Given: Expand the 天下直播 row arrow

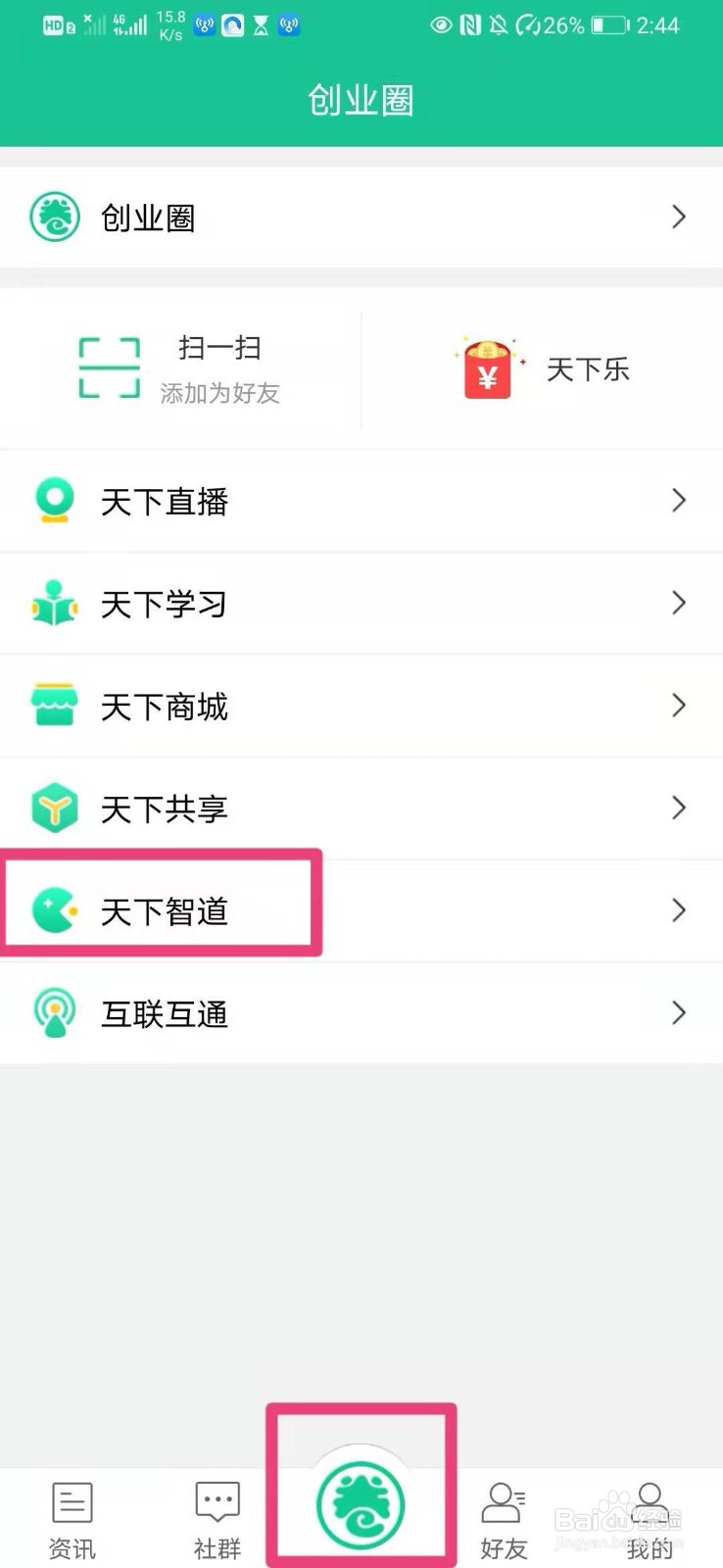Looking at the screenshot, I should pos(679,501).
